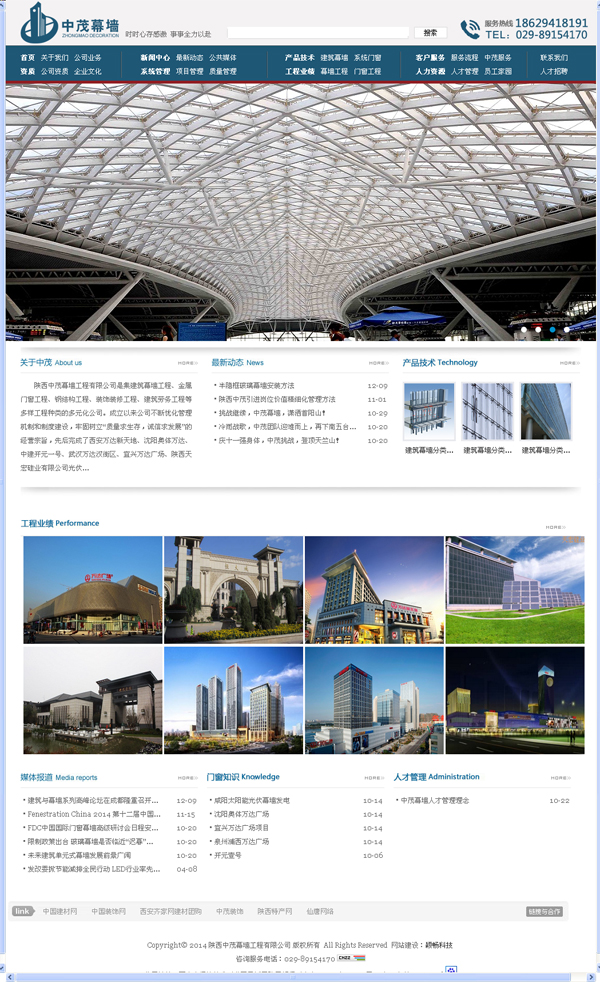Visit the 中国建材网 friend link
The width and height of the screenshot is (600, 982).
coord(60,911)
